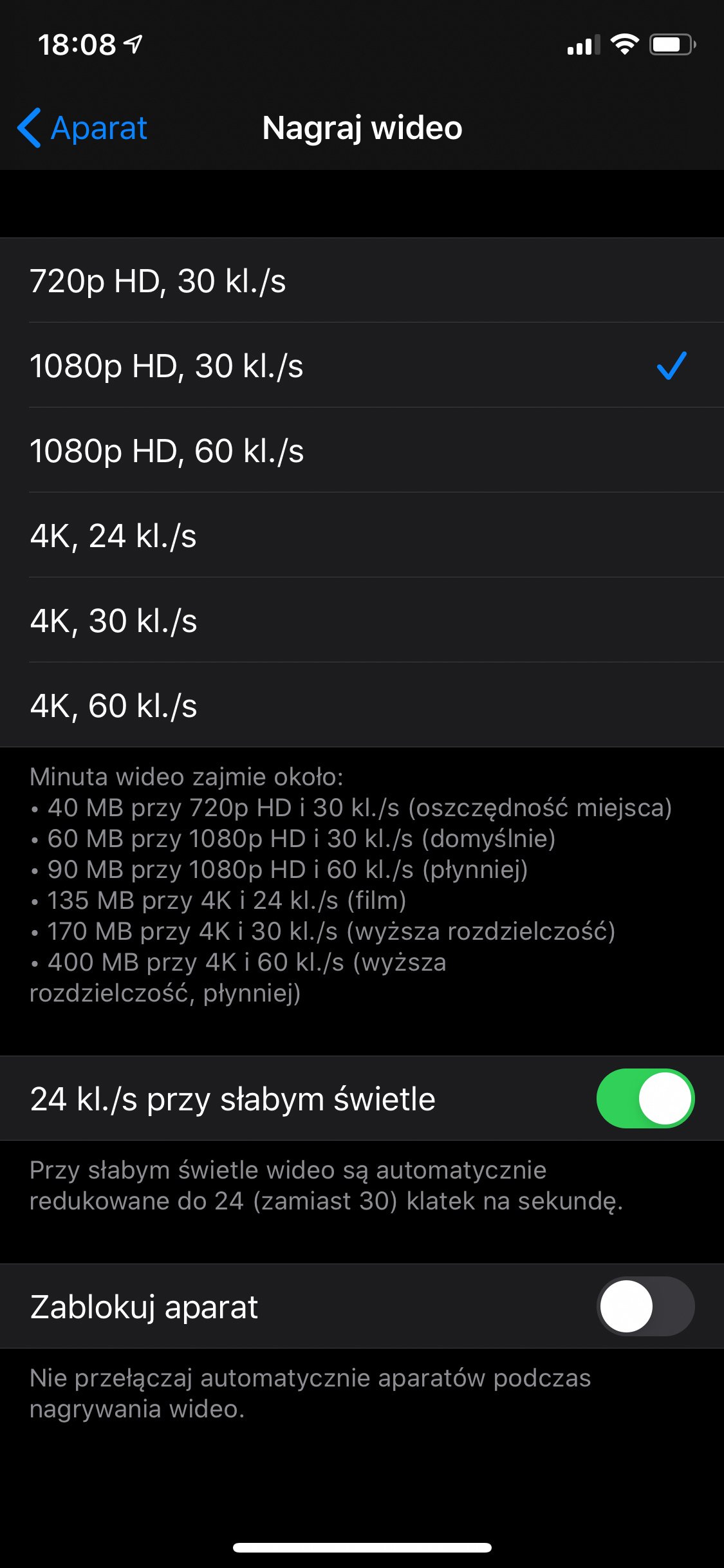Image resolution: width=724 pixels, height=1568 pixels.
Task: Disable 24 kl./s przy słabym świetle
Action: [x=645, y=1099]
